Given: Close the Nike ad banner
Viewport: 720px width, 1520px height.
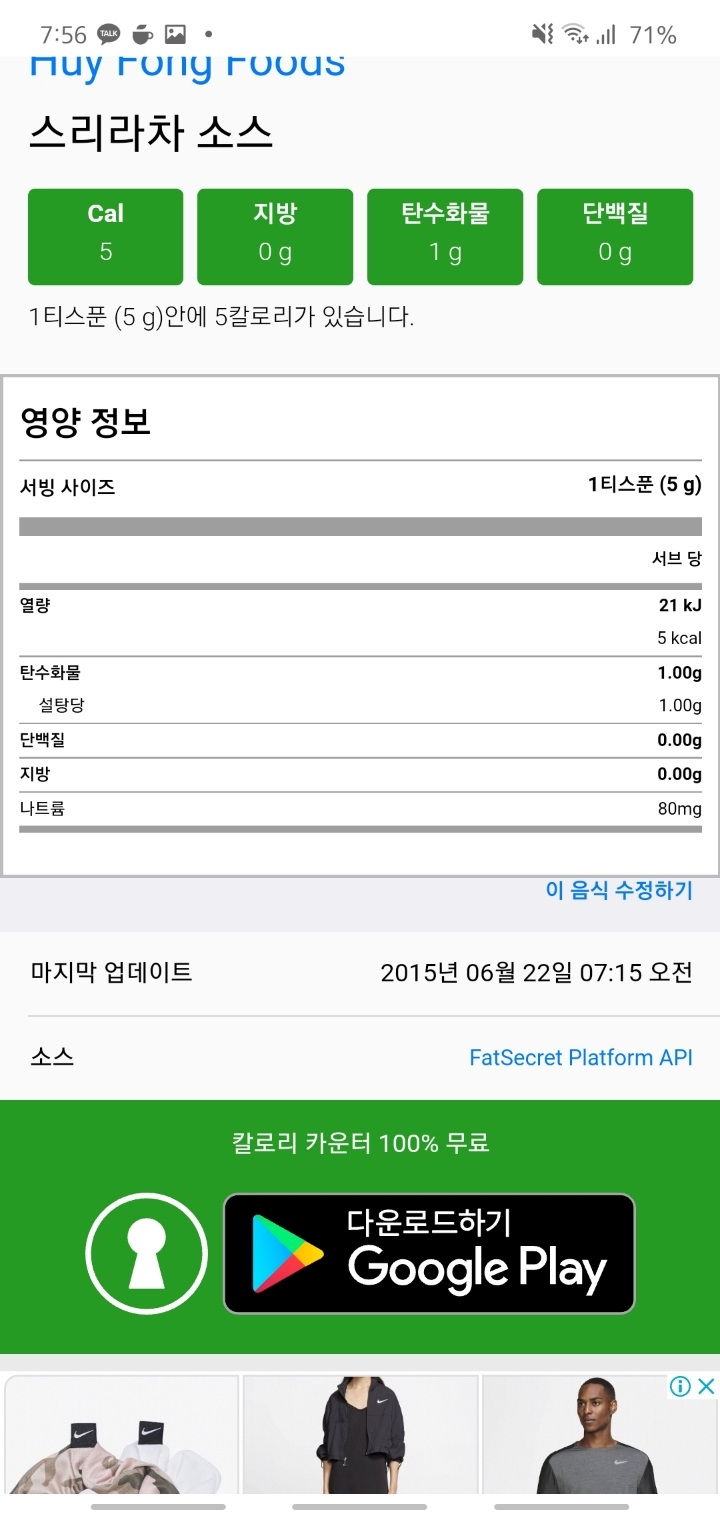Looking at the screenshot, I should pyautogui.click(x=706, y=1386).
